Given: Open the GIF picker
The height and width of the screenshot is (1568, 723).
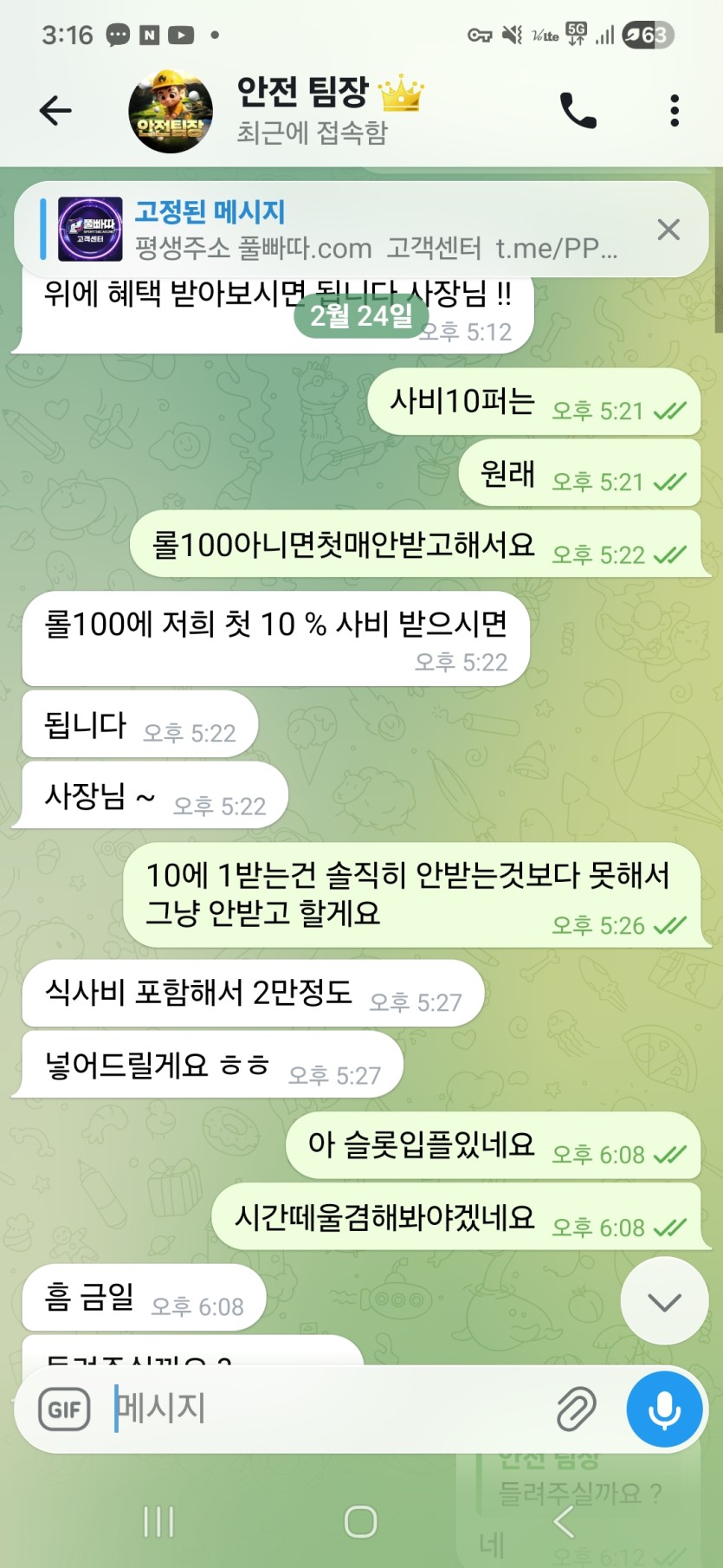Looking at the screenshot, I should pos(65,1409).
